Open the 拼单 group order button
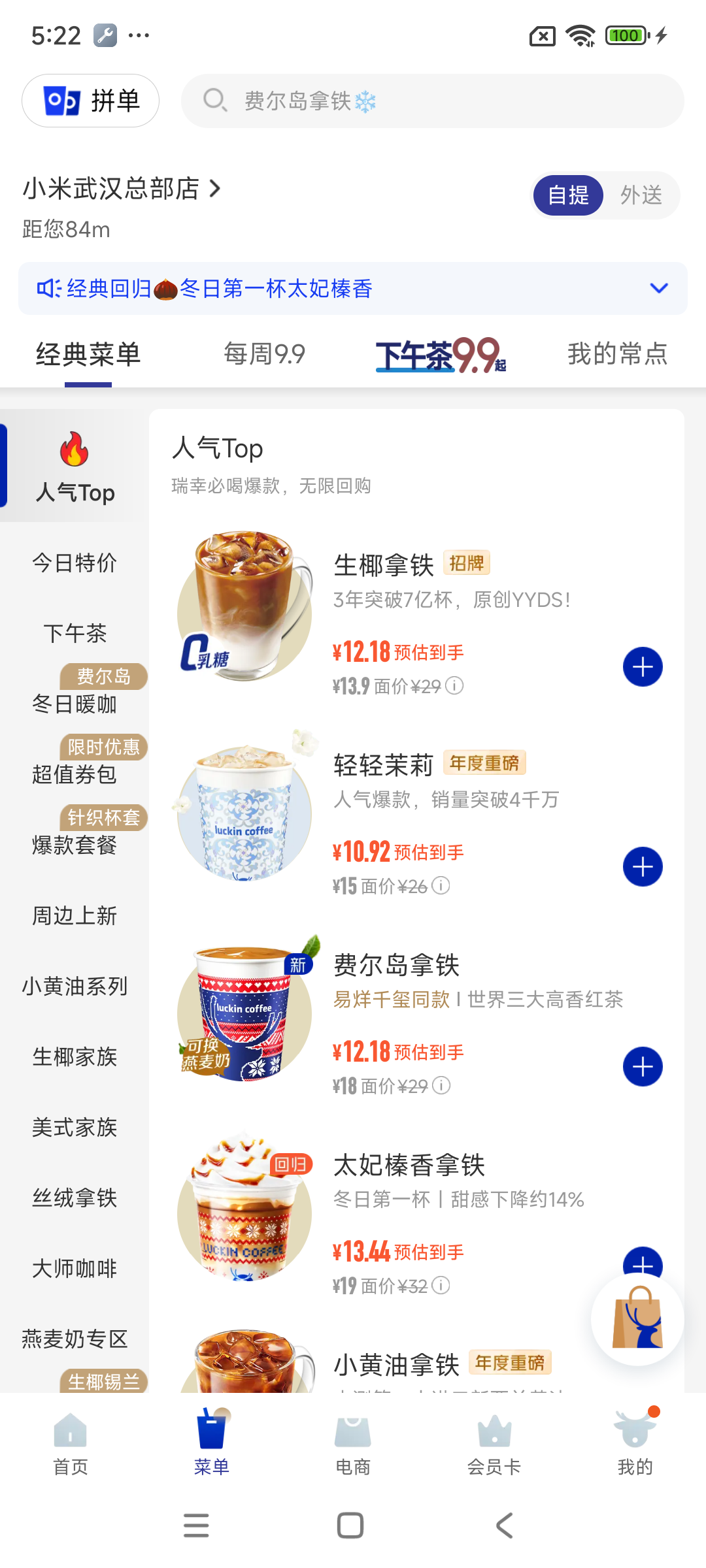Screen dimensions: 706x1568 [x=91, y=101]
